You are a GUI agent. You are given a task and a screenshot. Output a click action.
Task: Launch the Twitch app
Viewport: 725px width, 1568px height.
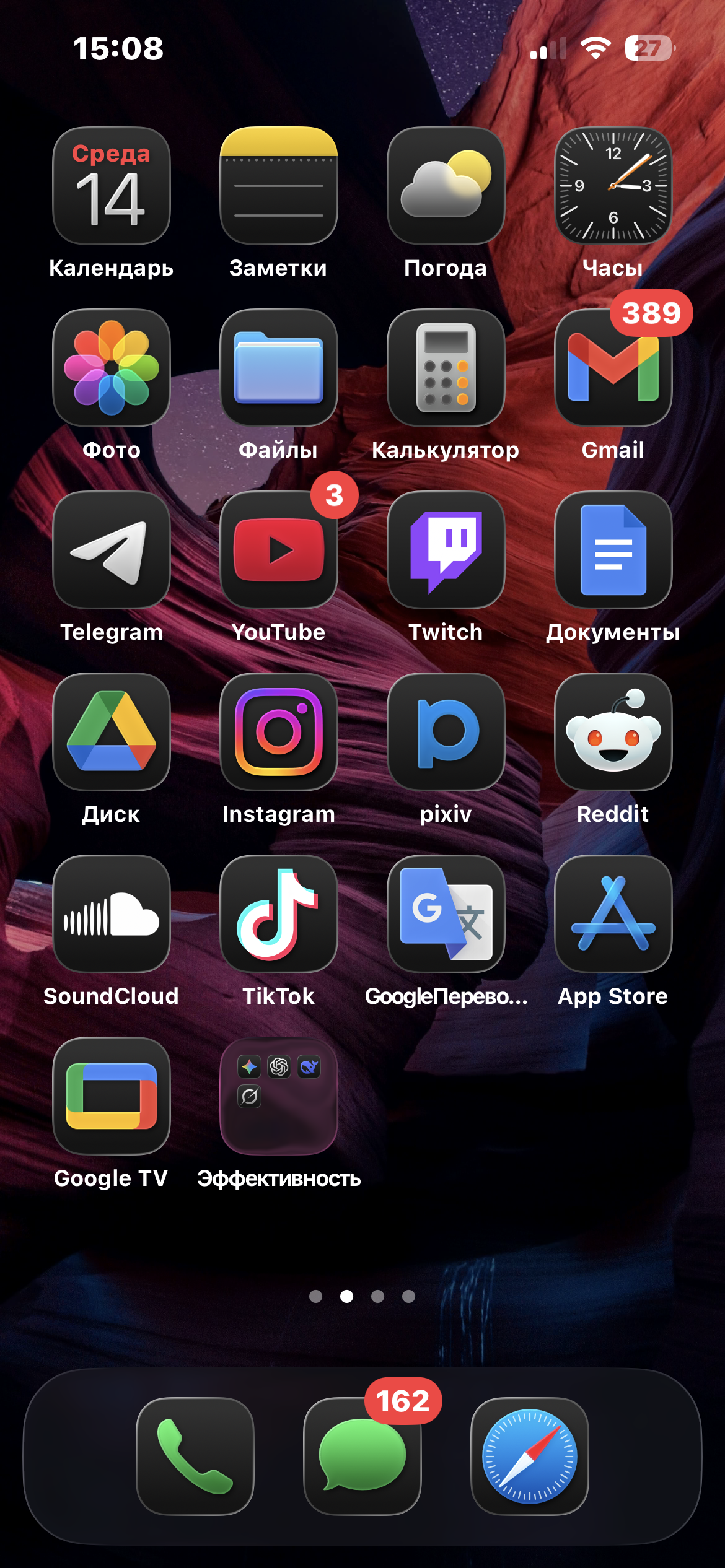446,550
